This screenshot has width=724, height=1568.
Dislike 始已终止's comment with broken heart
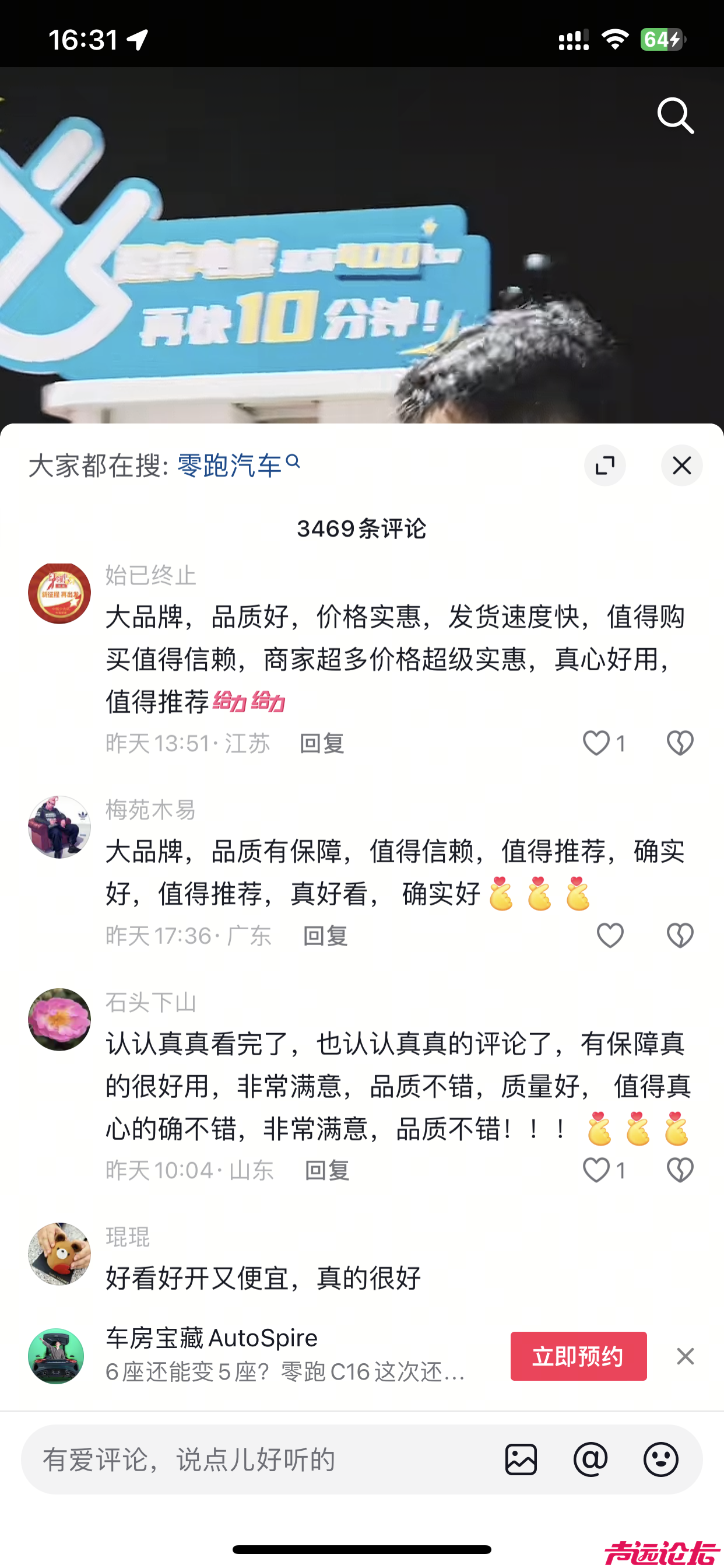pyautogui.click(x=680, y=744)
